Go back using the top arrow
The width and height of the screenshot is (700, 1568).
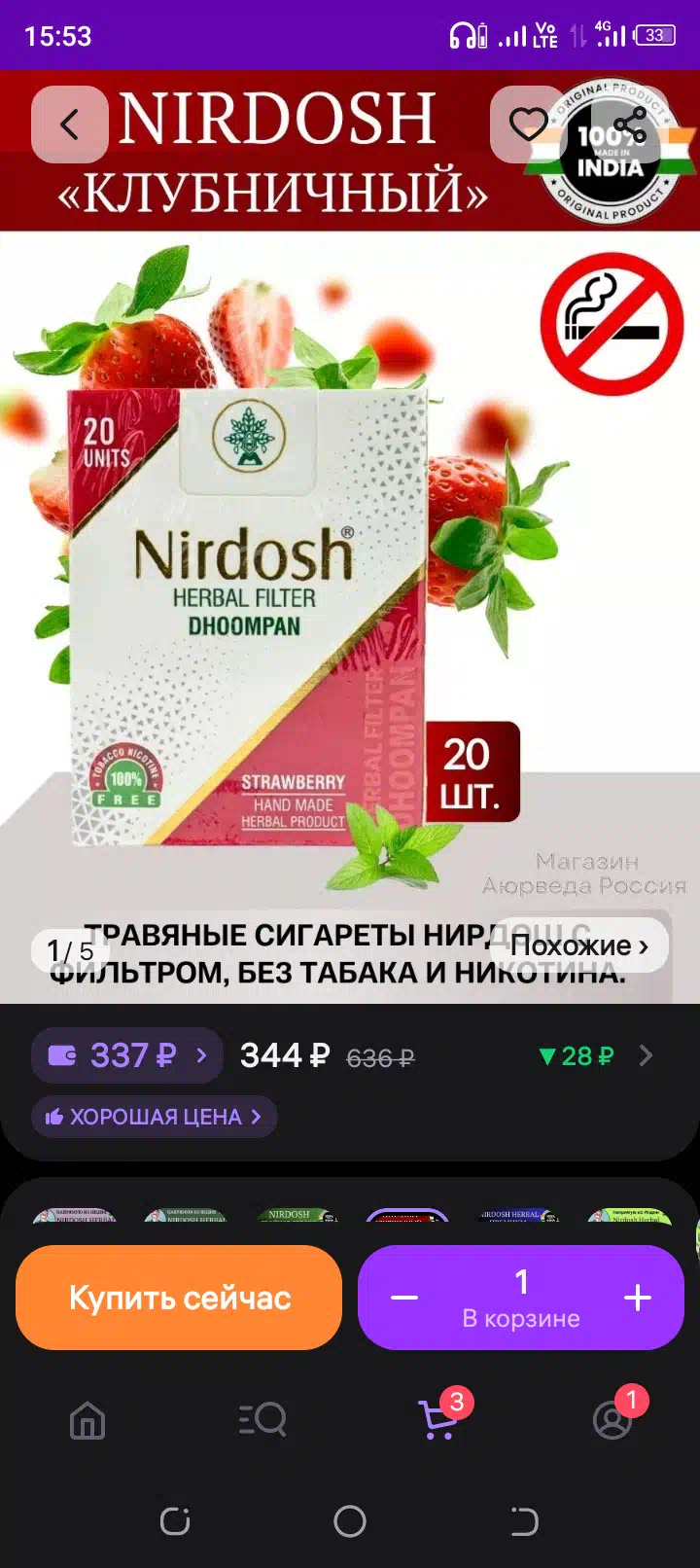tap(70, 125)
